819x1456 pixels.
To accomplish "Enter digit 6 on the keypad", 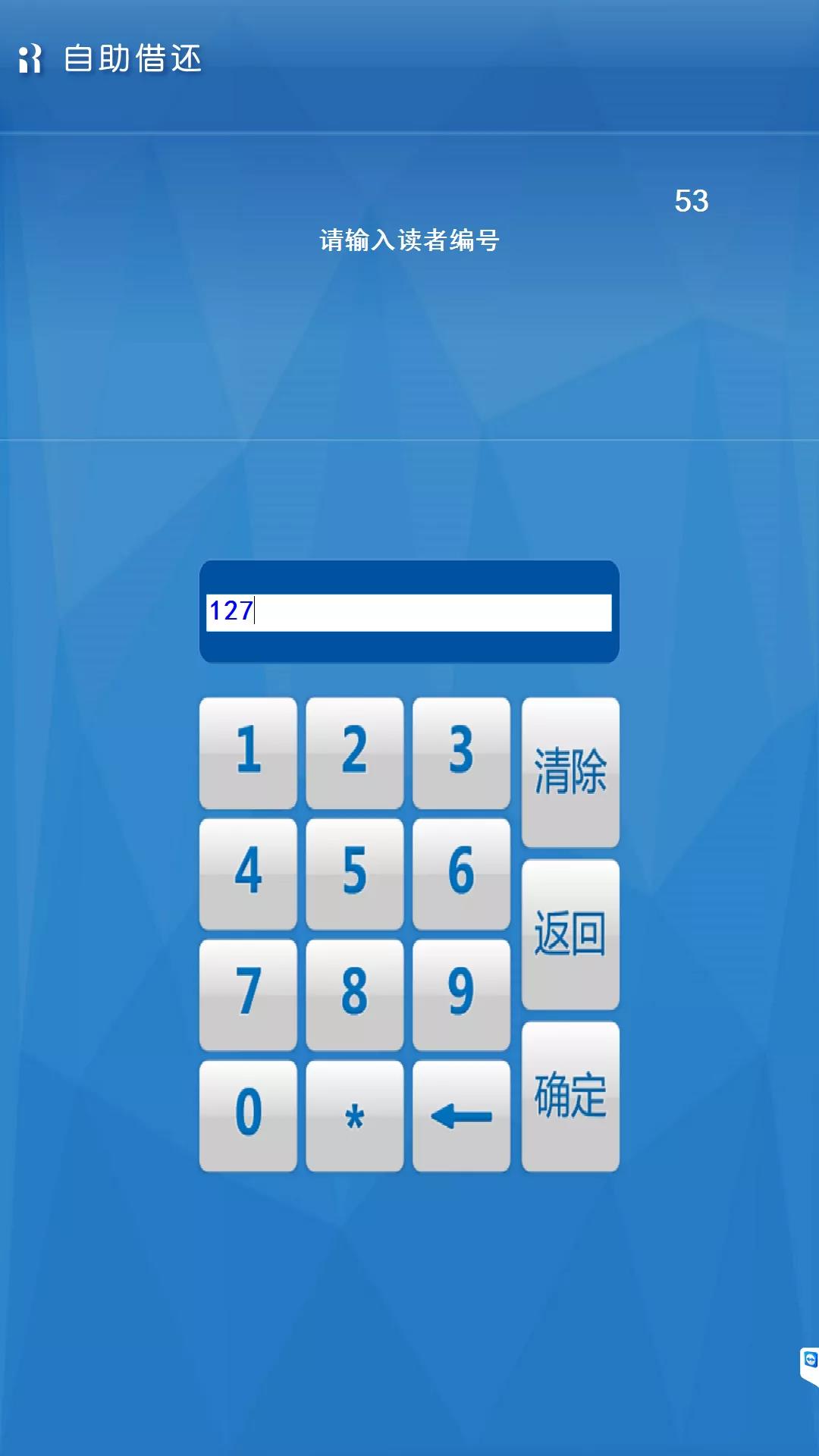I will tap(461, 874).
